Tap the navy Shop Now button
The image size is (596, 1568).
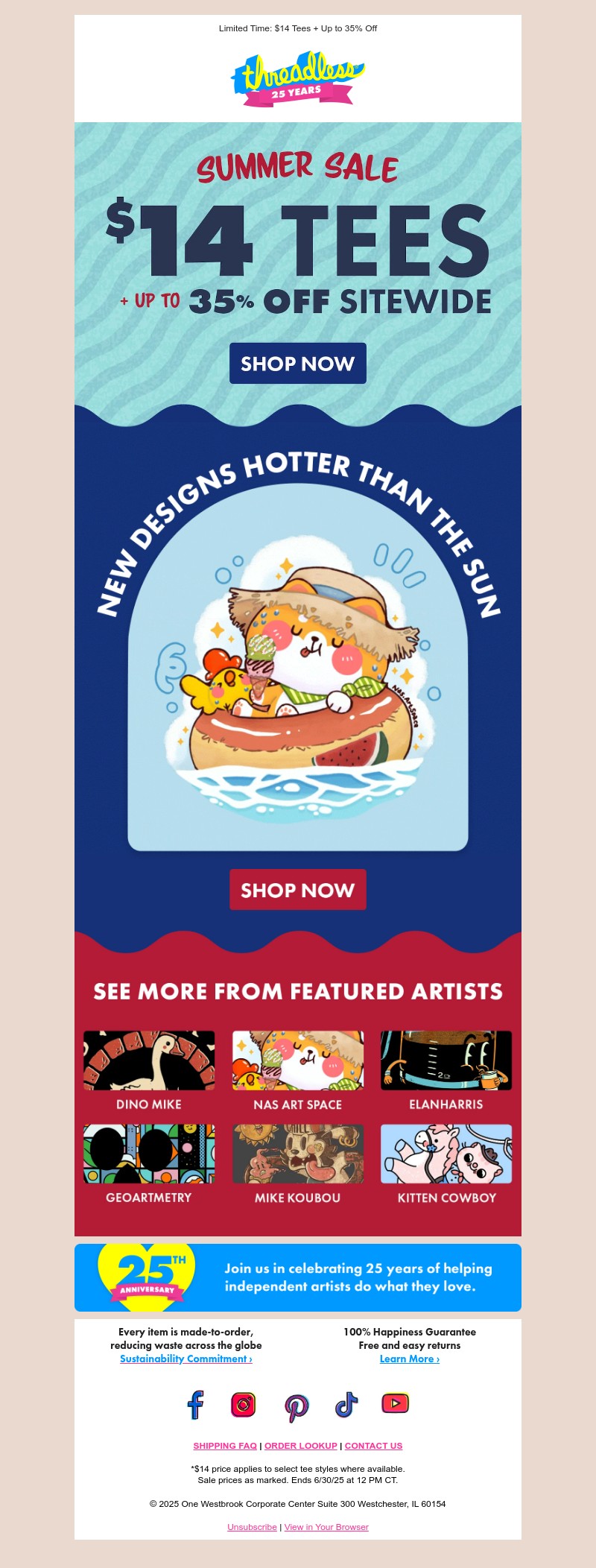[x=297, y=364]
